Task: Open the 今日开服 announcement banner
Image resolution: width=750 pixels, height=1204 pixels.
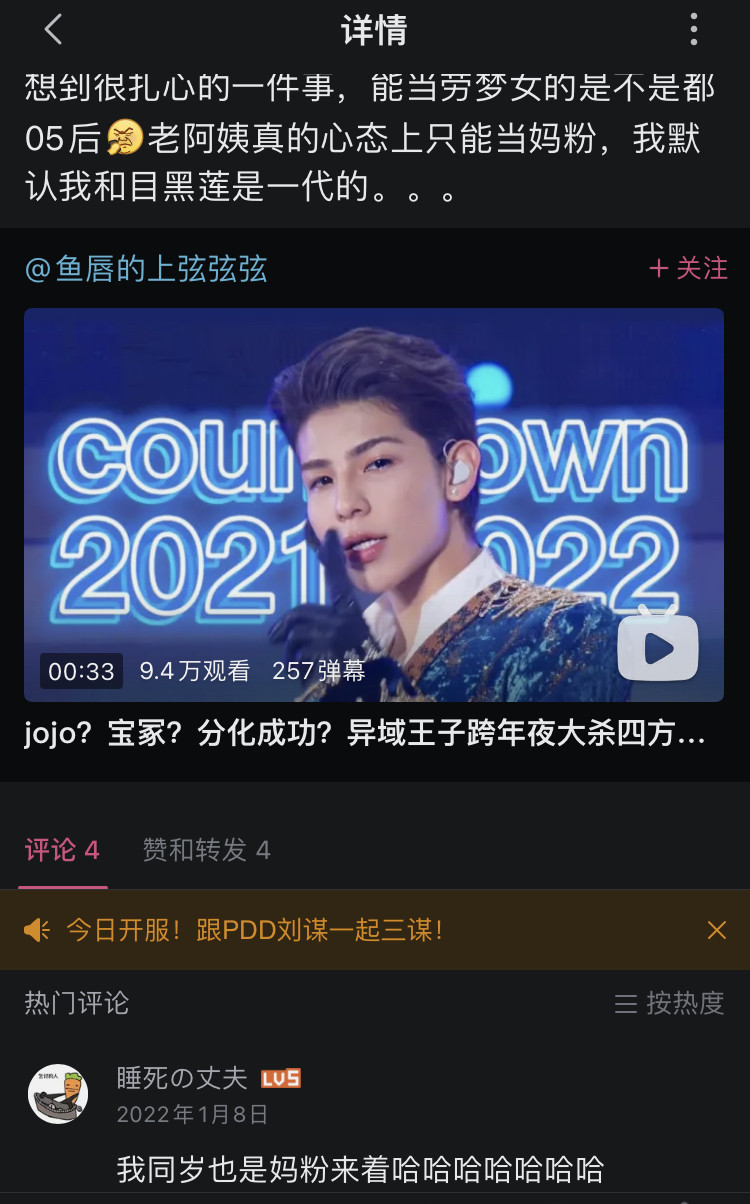Action: (255, 930)
